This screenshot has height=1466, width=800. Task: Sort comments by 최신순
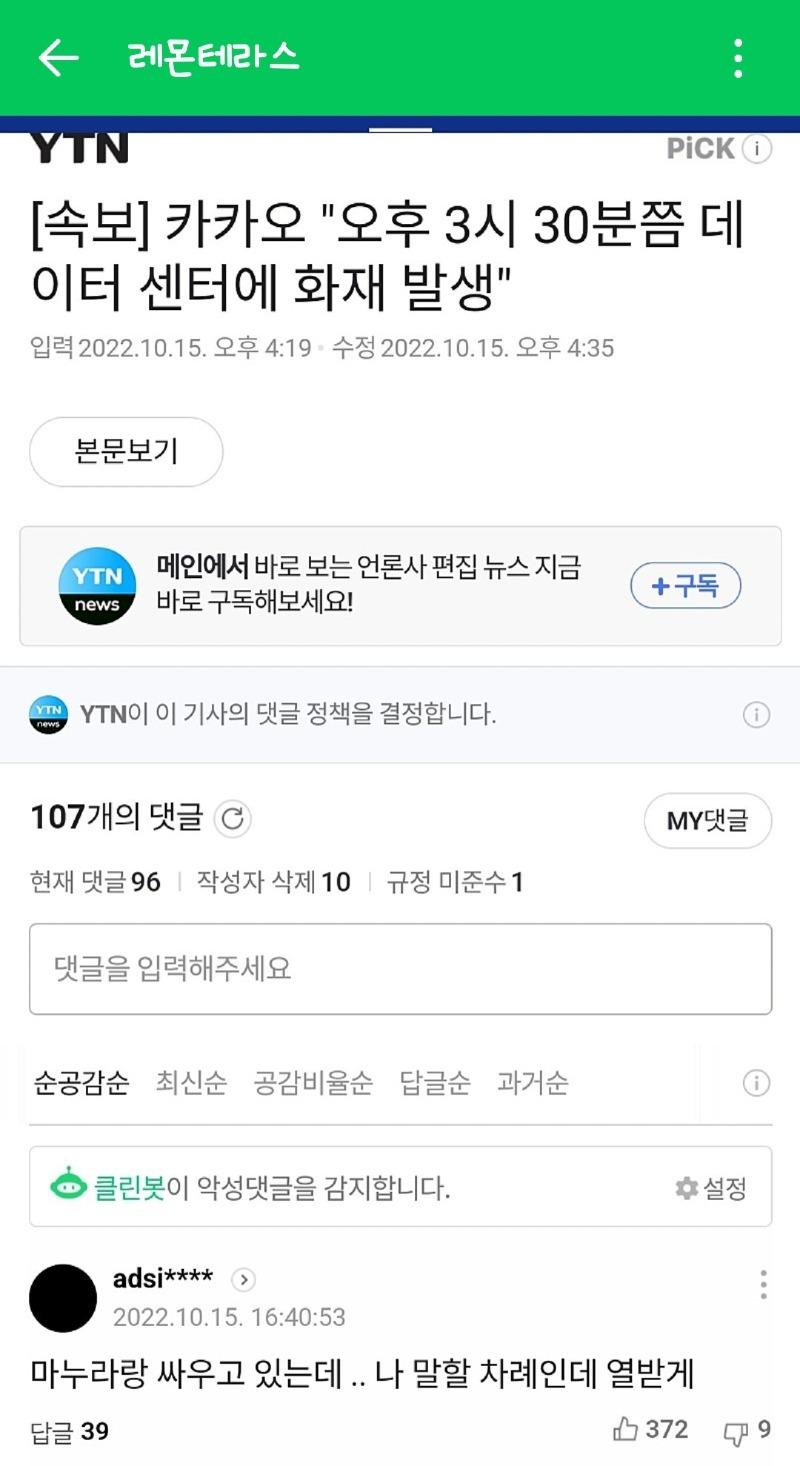(x=191, y=1083)
